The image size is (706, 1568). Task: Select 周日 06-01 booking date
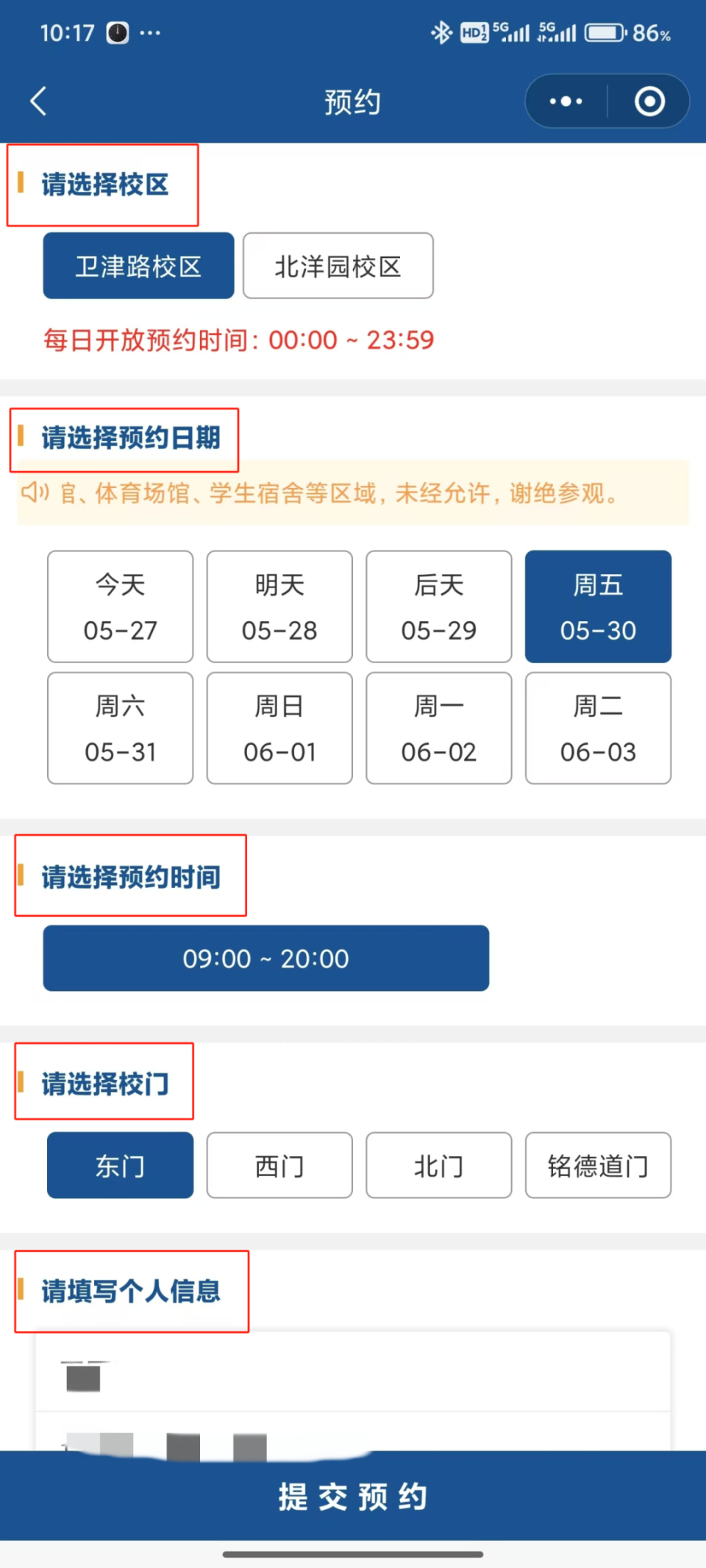[279, 728]
